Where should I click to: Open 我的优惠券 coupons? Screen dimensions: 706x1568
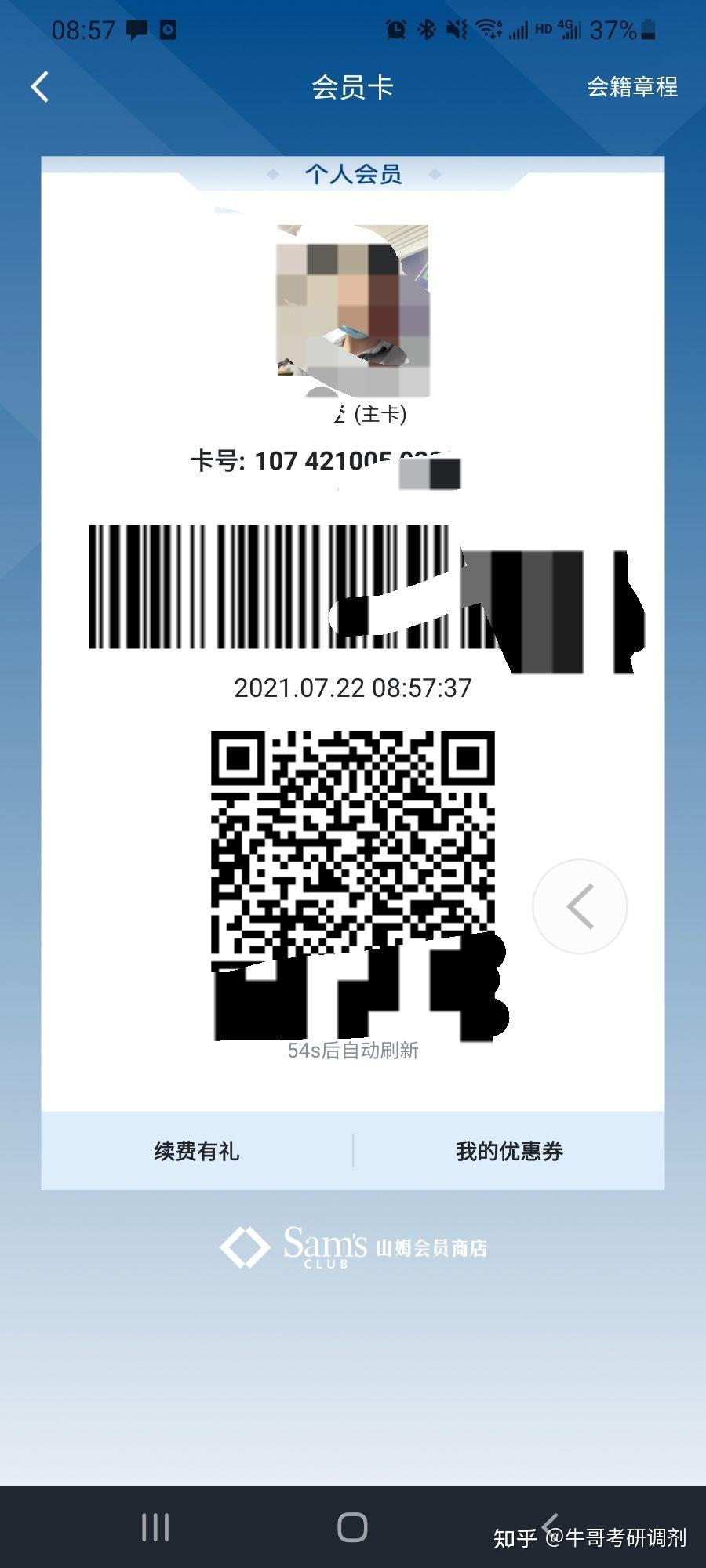[509, 1150]
